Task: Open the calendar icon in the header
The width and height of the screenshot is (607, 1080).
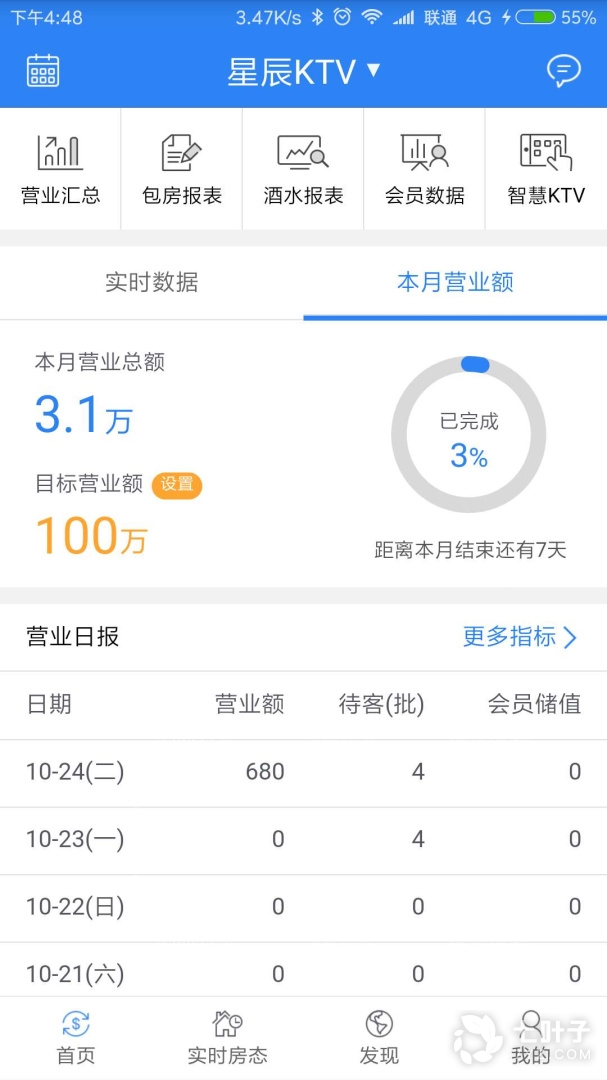Action: click(43, 71)
